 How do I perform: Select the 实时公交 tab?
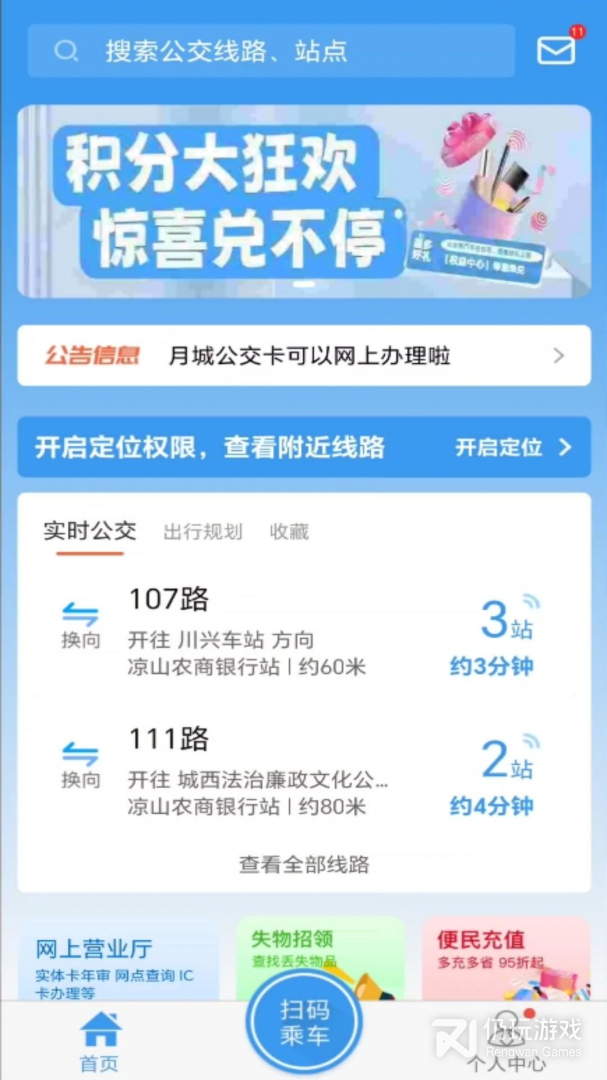pyautogui.click(x=90, y=532)
